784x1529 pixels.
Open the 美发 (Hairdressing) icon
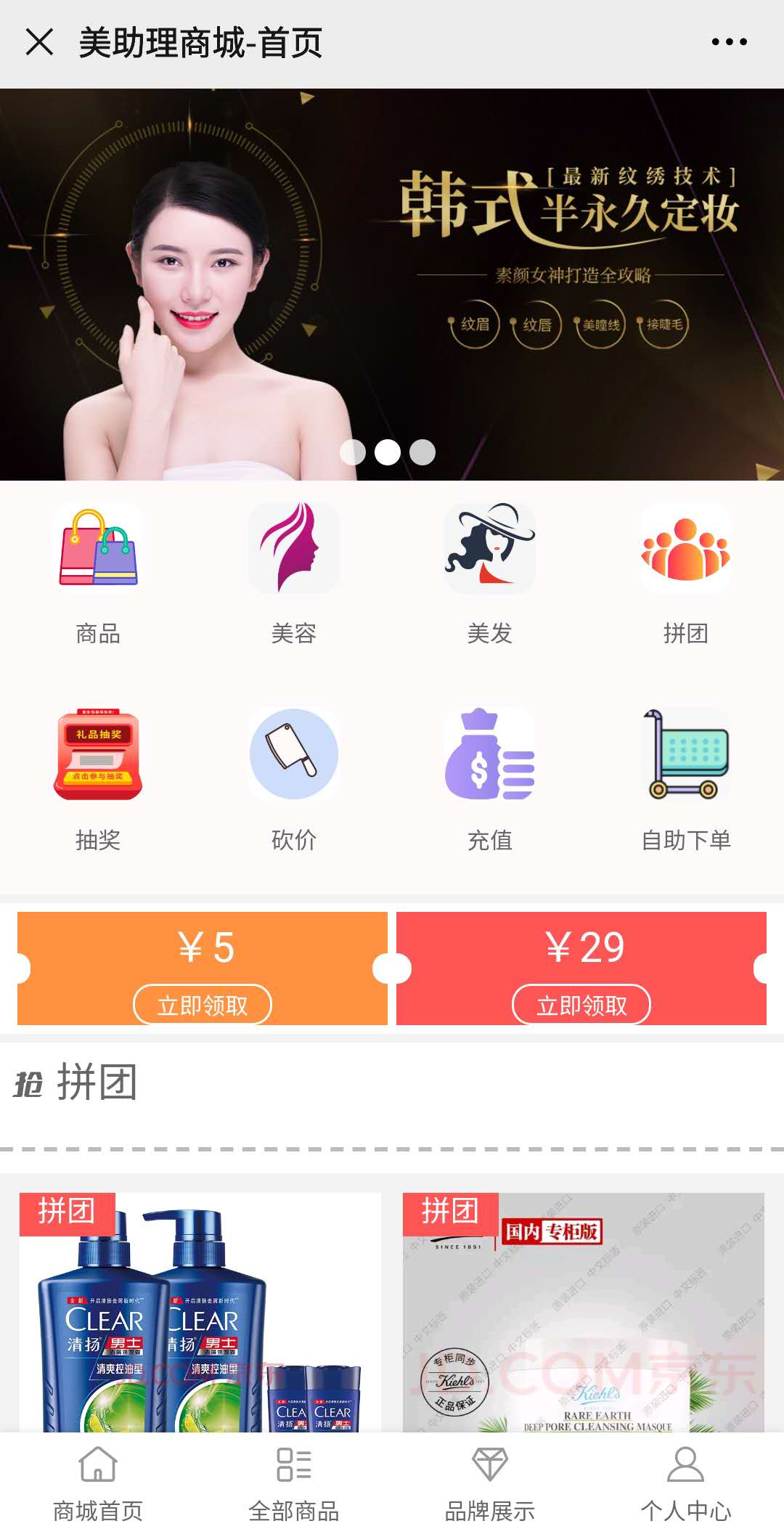[489, 550]
